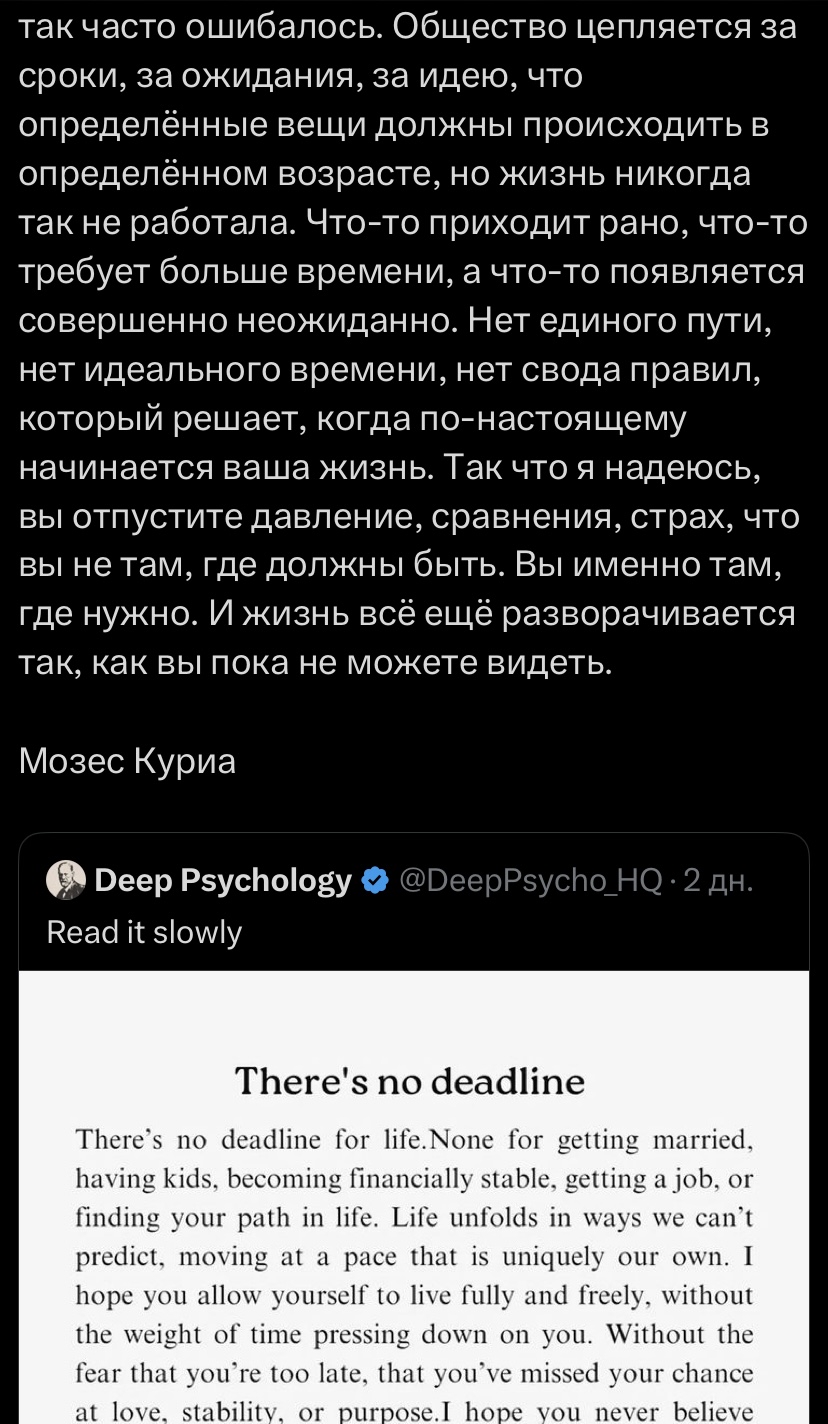Open Deep Psychology profile avatar
Screen dimensions: 828x1424
65,880
